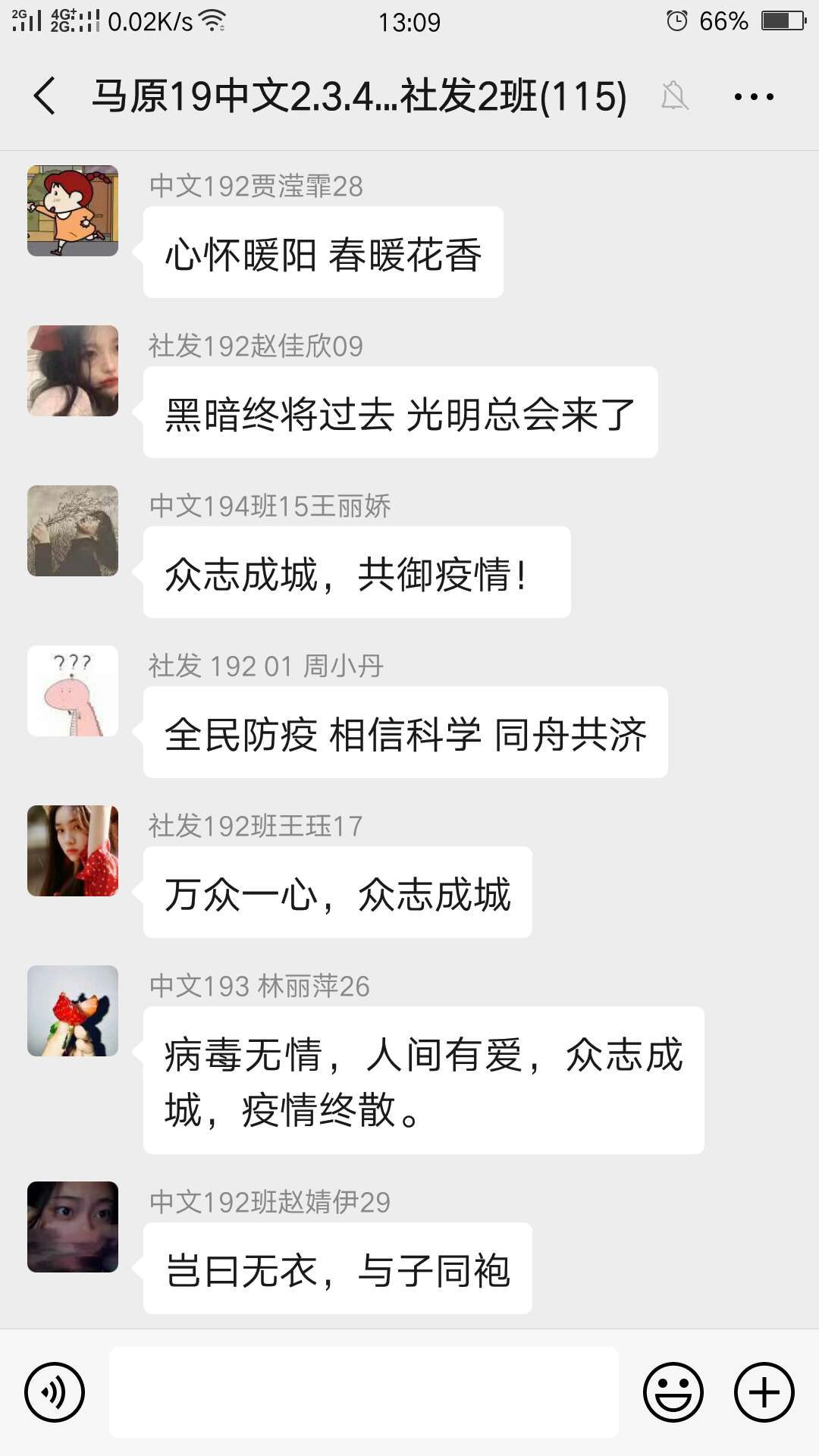Open the group chat overflow menu
This screenshot has height=1456, width=819.
tap(753, 96)
